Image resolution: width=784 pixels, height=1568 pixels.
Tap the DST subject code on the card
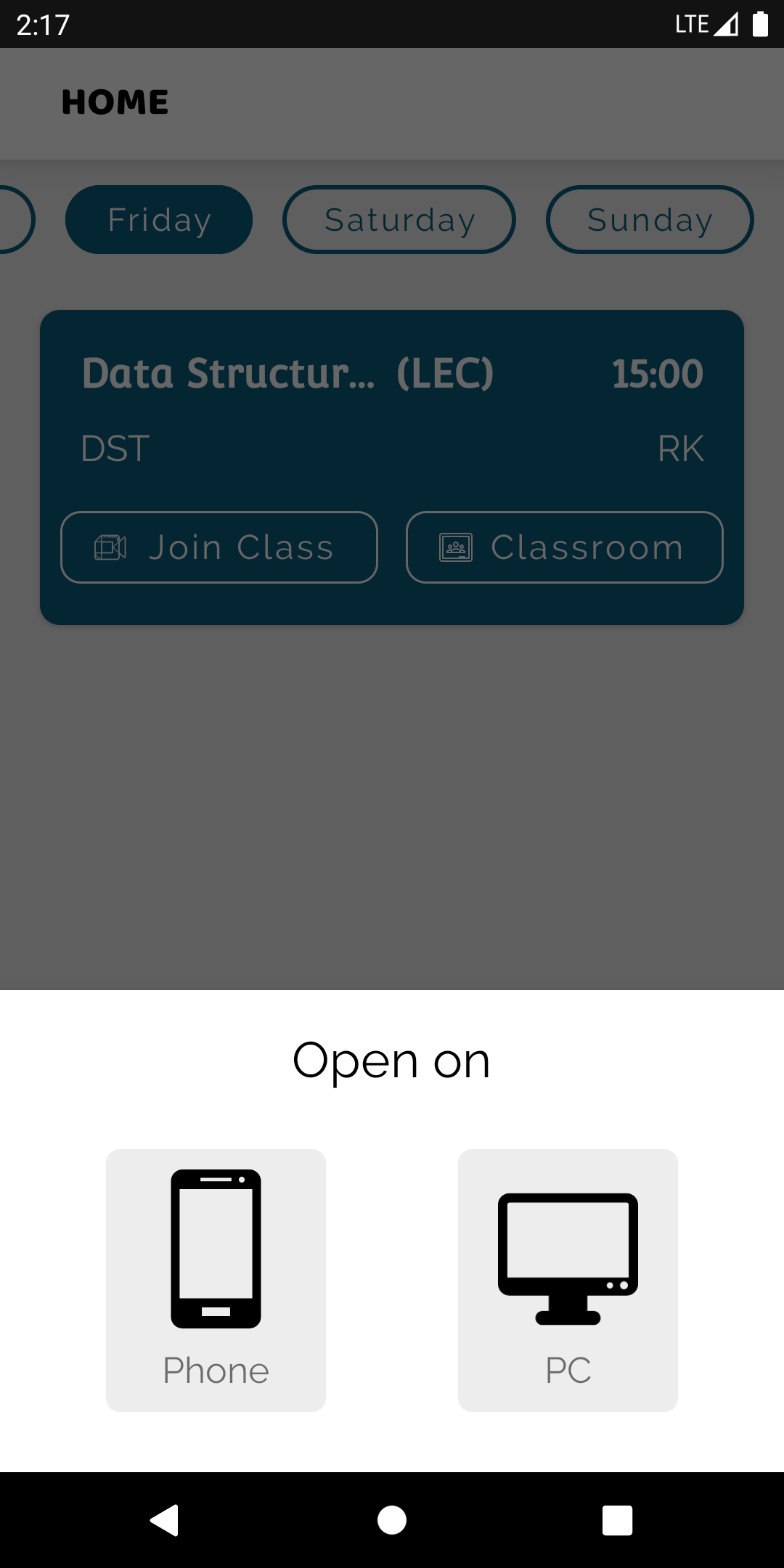pos(114,449)
